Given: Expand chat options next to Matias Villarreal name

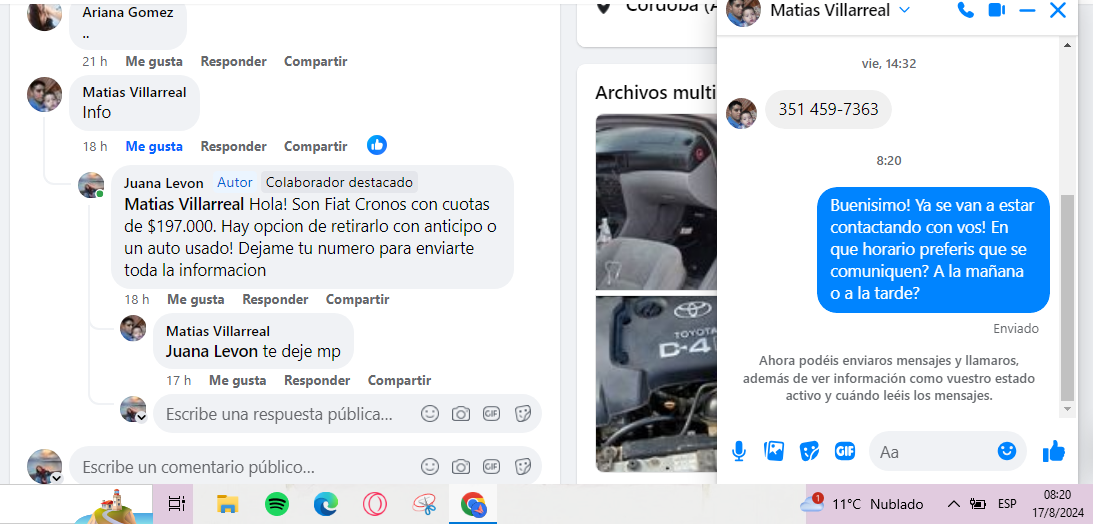Looking at the screenshot, I should coord(904,10).
